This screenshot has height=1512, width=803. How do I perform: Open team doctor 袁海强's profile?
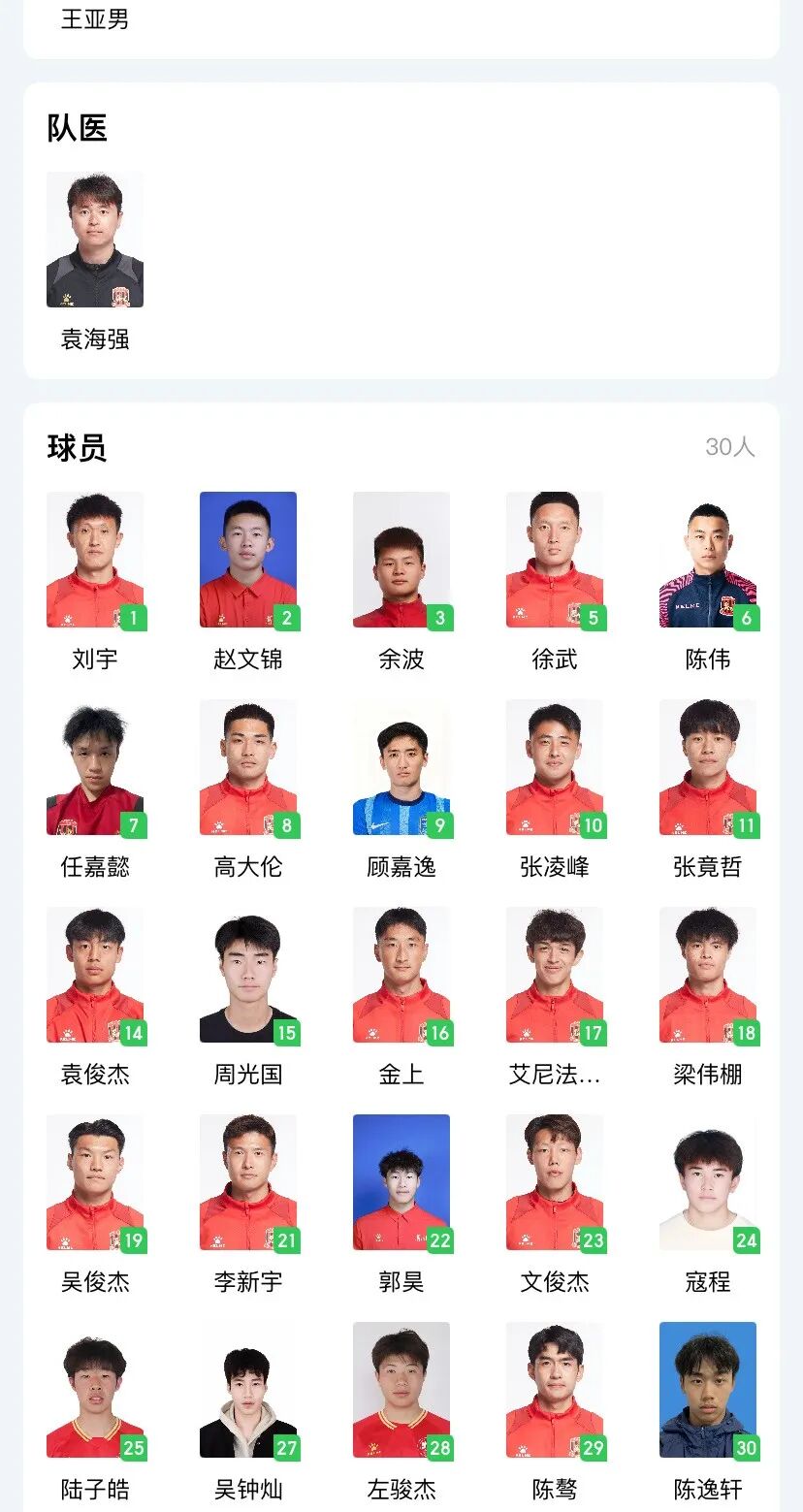[95, 240]
